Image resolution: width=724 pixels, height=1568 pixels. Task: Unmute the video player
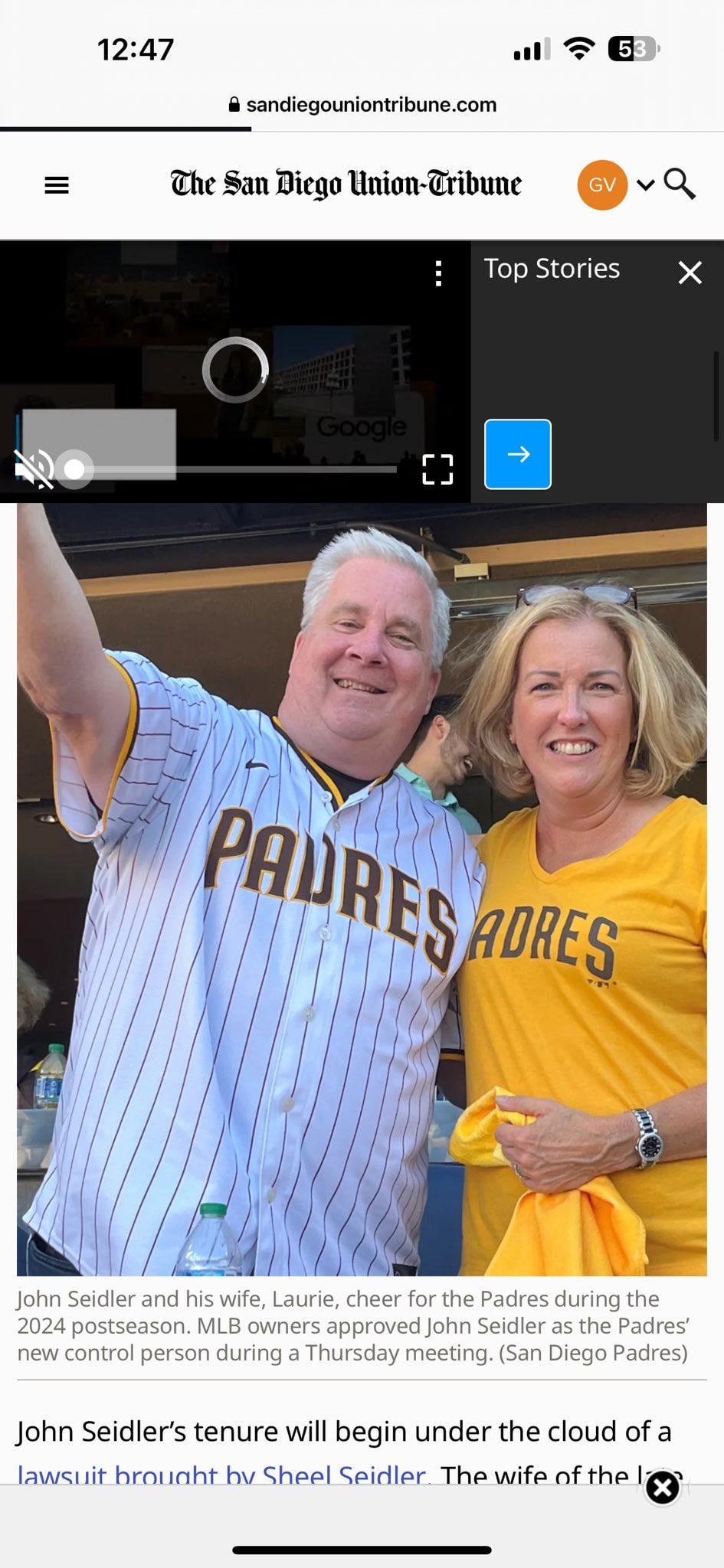(34, 468)
